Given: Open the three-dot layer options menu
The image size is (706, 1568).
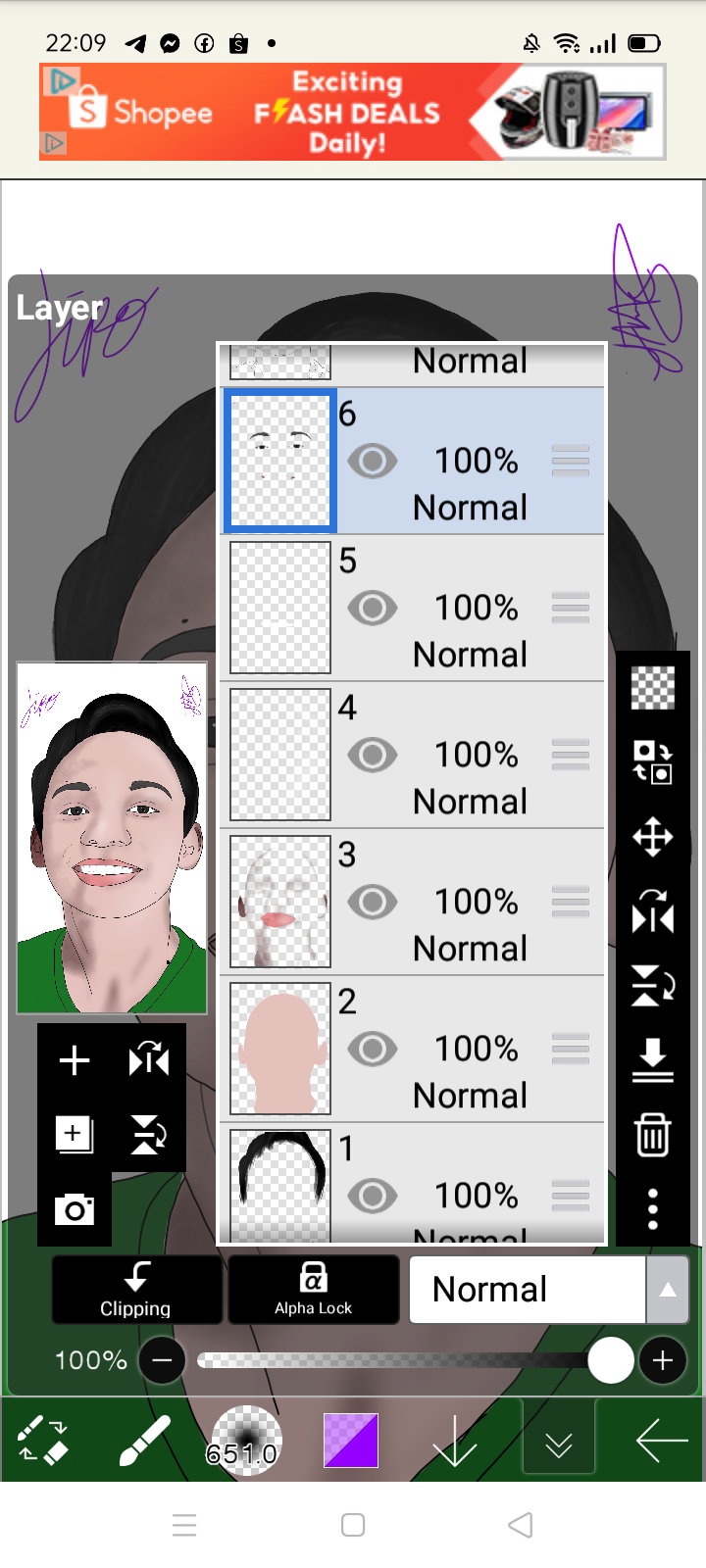Looking at the screenshot, I should (653, 1209).
